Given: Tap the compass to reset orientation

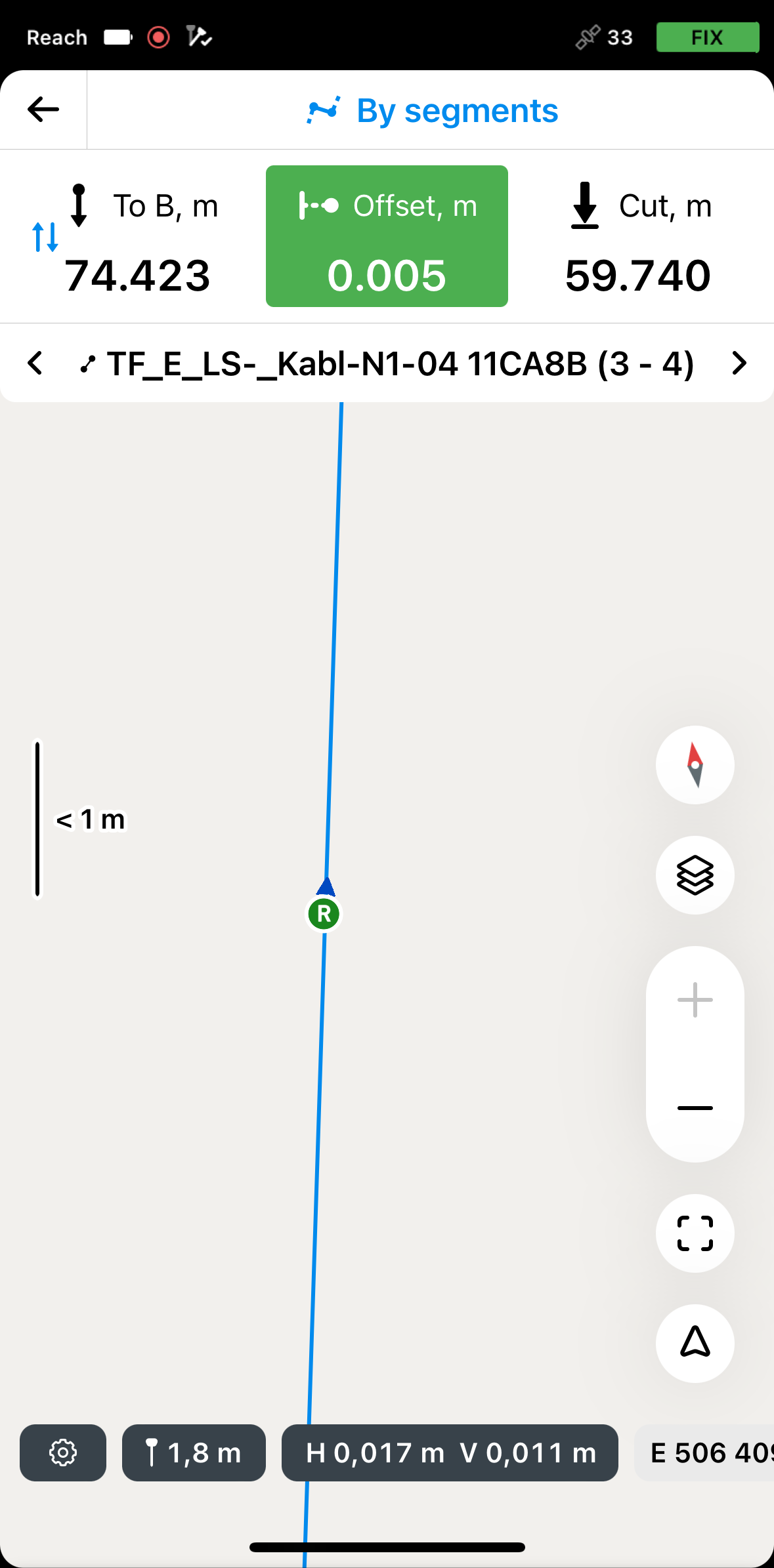Looking at the screenshot, I should [695, 764].
